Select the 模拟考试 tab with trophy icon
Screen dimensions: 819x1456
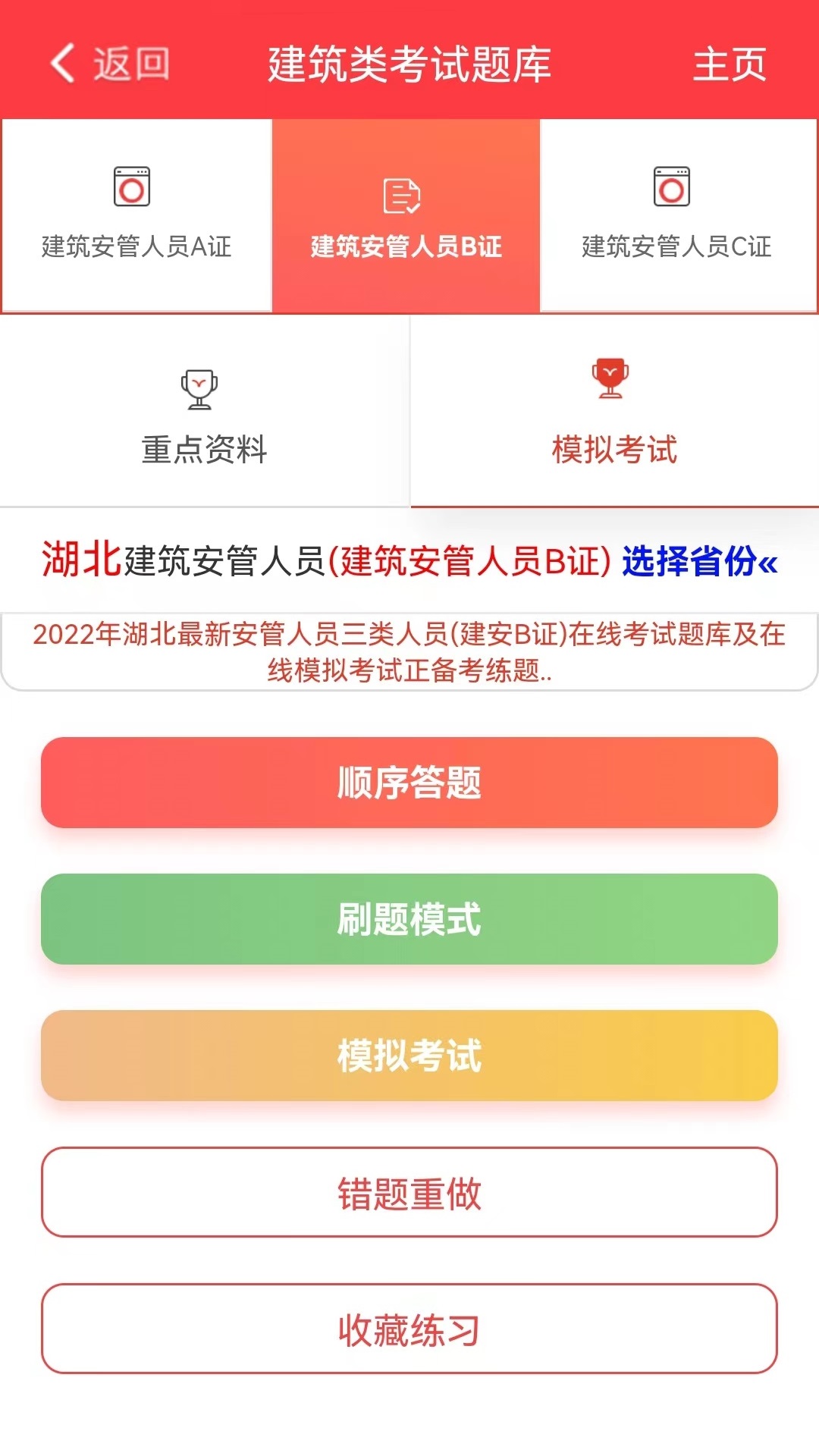click(x=614, y=413)
